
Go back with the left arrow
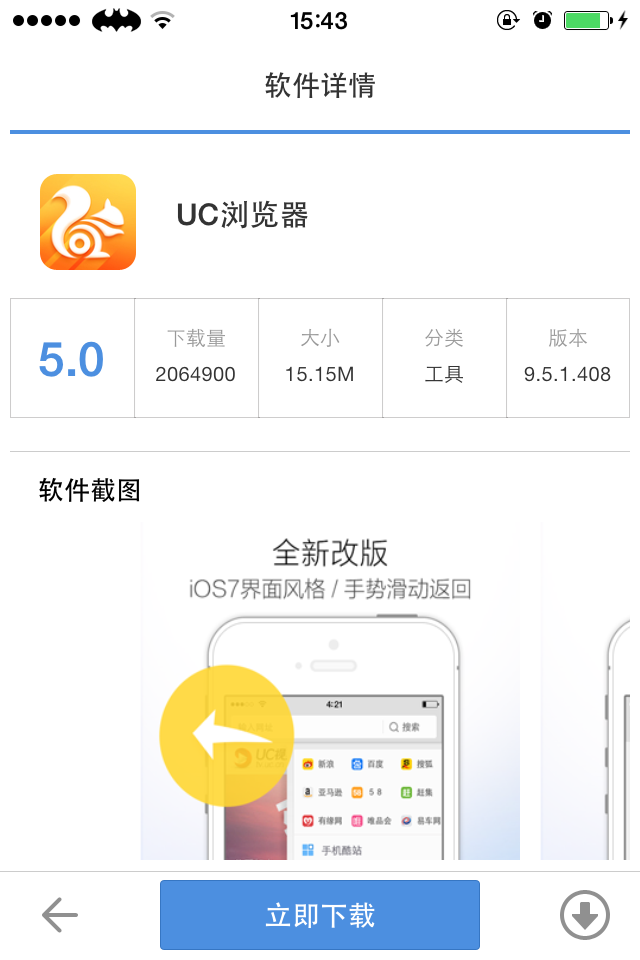60,915
